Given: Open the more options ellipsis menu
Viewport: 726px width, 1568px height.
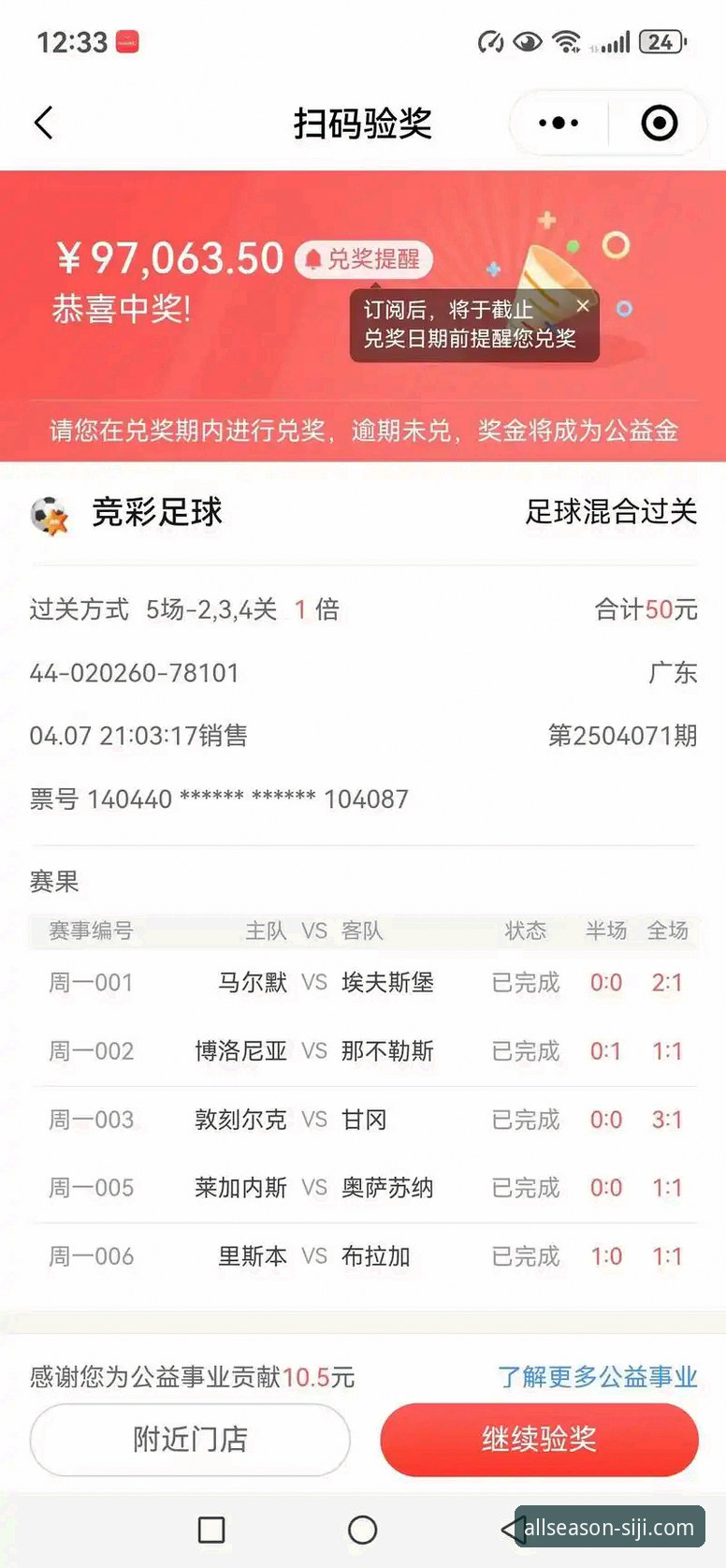Looking at the screenshot, I should coord(556,123).
